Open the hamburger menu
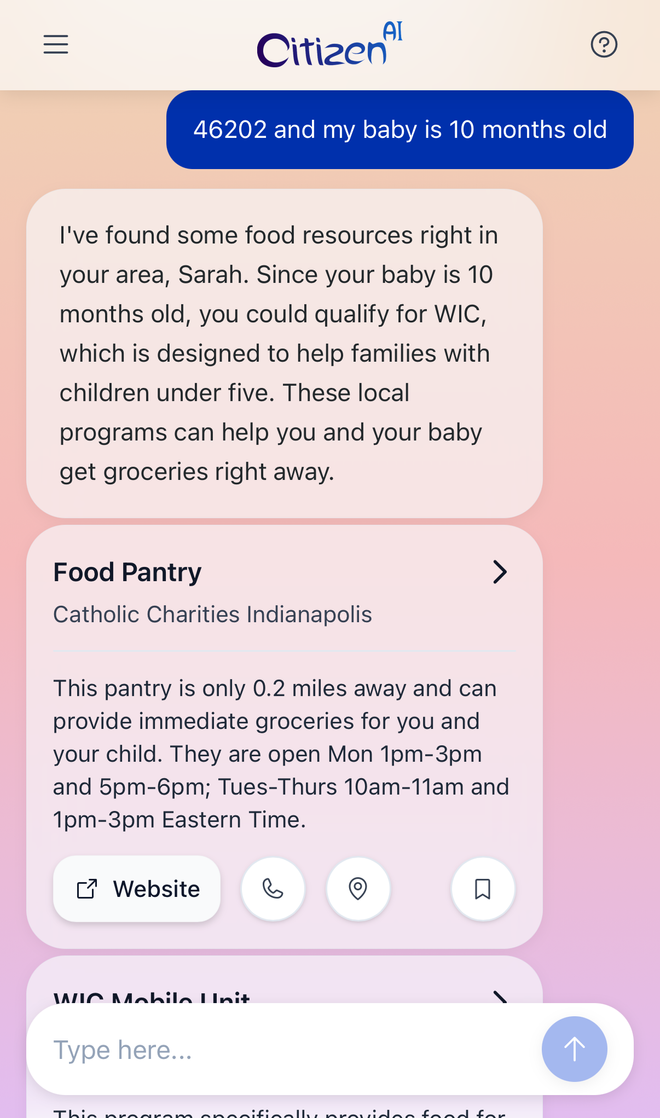The height and width of the screenshot is (1118, 660). pos(56,45)
